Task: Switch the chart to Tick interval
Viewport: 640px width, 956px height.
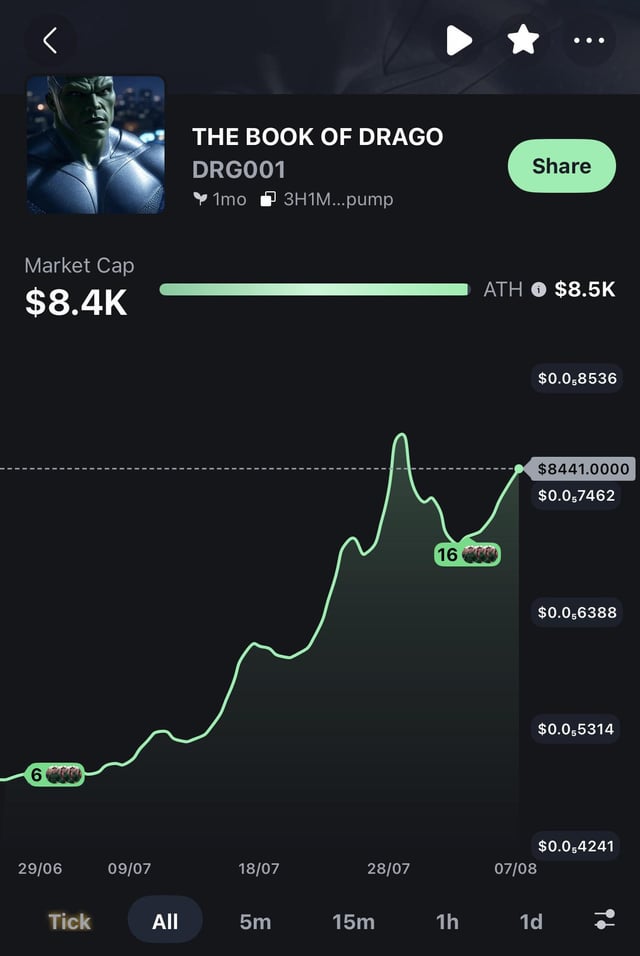Action: 70,921
